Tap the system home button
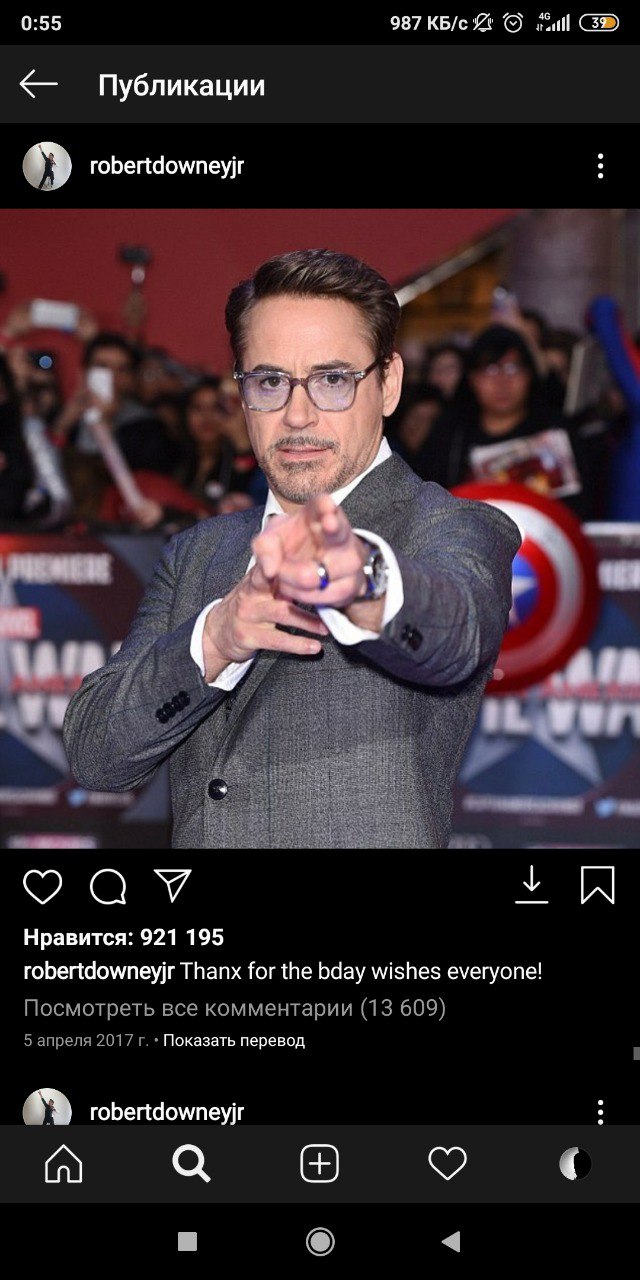Image resolution: width=640 pixels, height=1280 pixels. (320, 1241)
